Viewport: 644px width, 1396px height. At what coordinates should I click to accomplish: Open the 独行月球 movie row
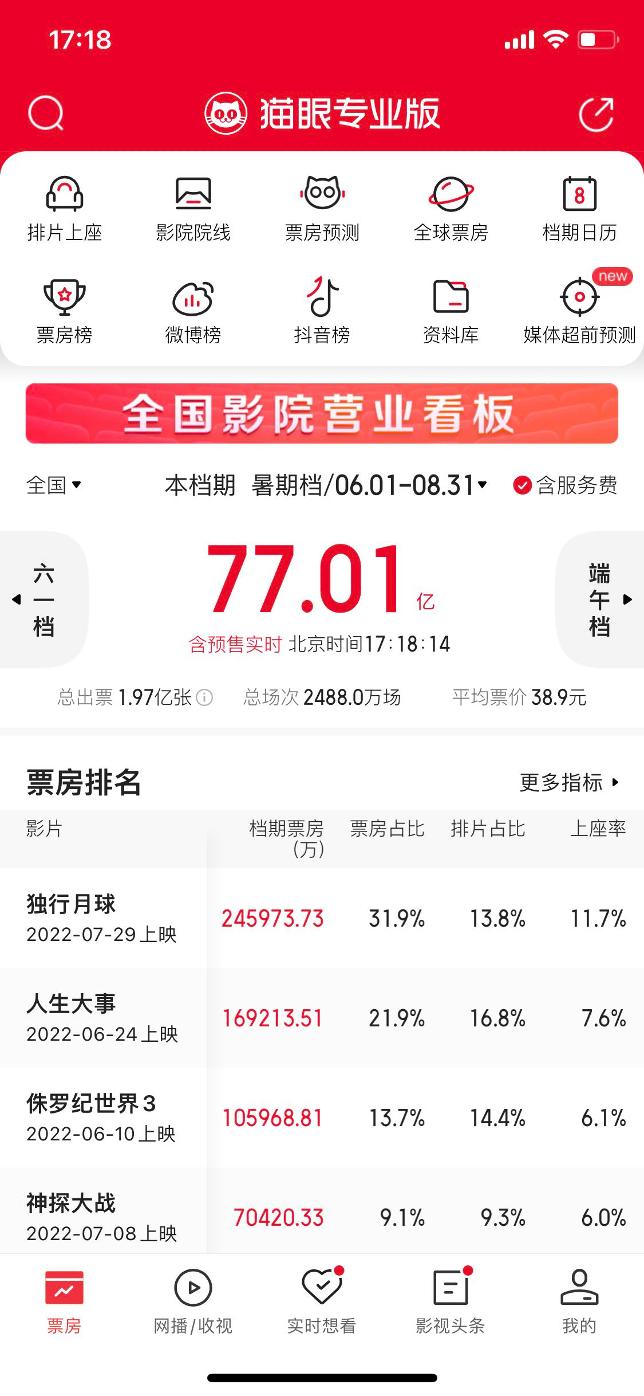tap(322, 918)
